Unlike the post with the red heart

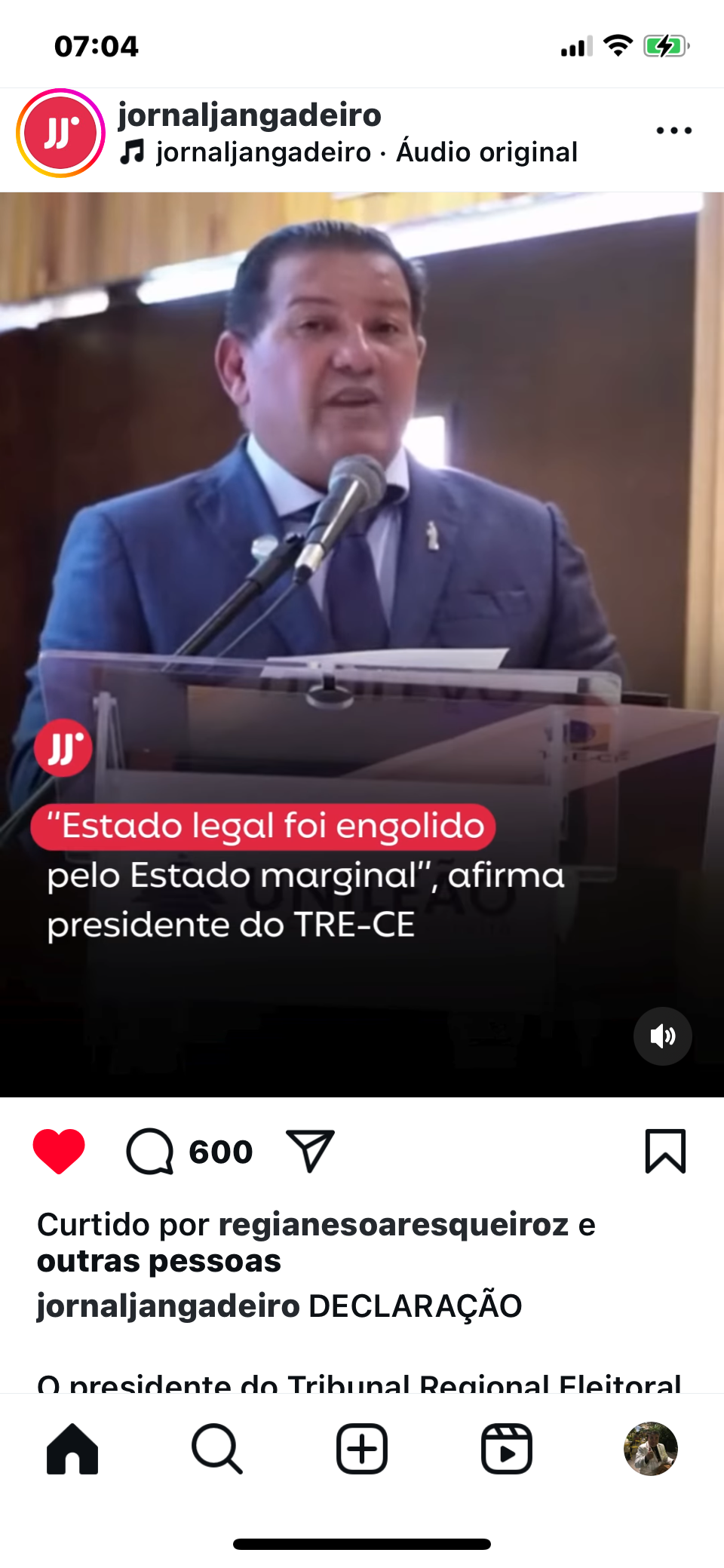coord(59,1151)
